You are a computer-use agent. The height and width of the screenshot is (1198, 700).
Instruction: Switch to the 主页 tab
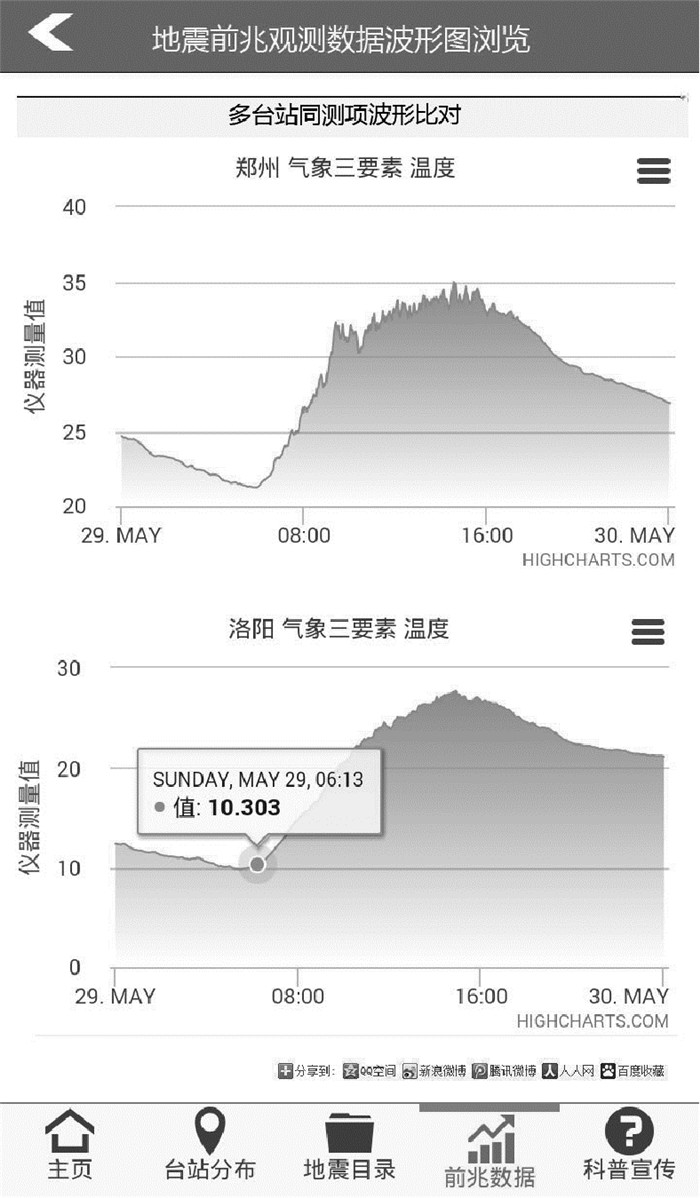point(70,1148)
